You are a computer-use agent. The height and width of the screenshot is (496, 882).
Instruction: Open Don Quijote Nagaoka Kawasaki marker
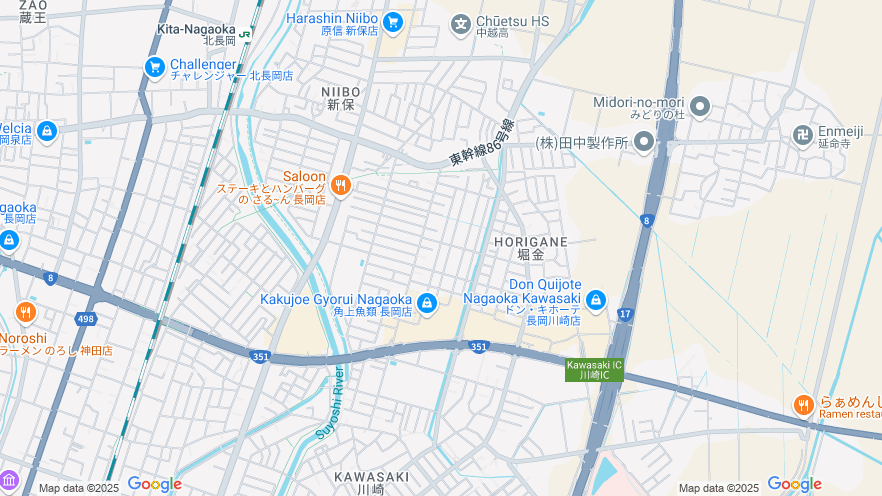coord(596,300)
